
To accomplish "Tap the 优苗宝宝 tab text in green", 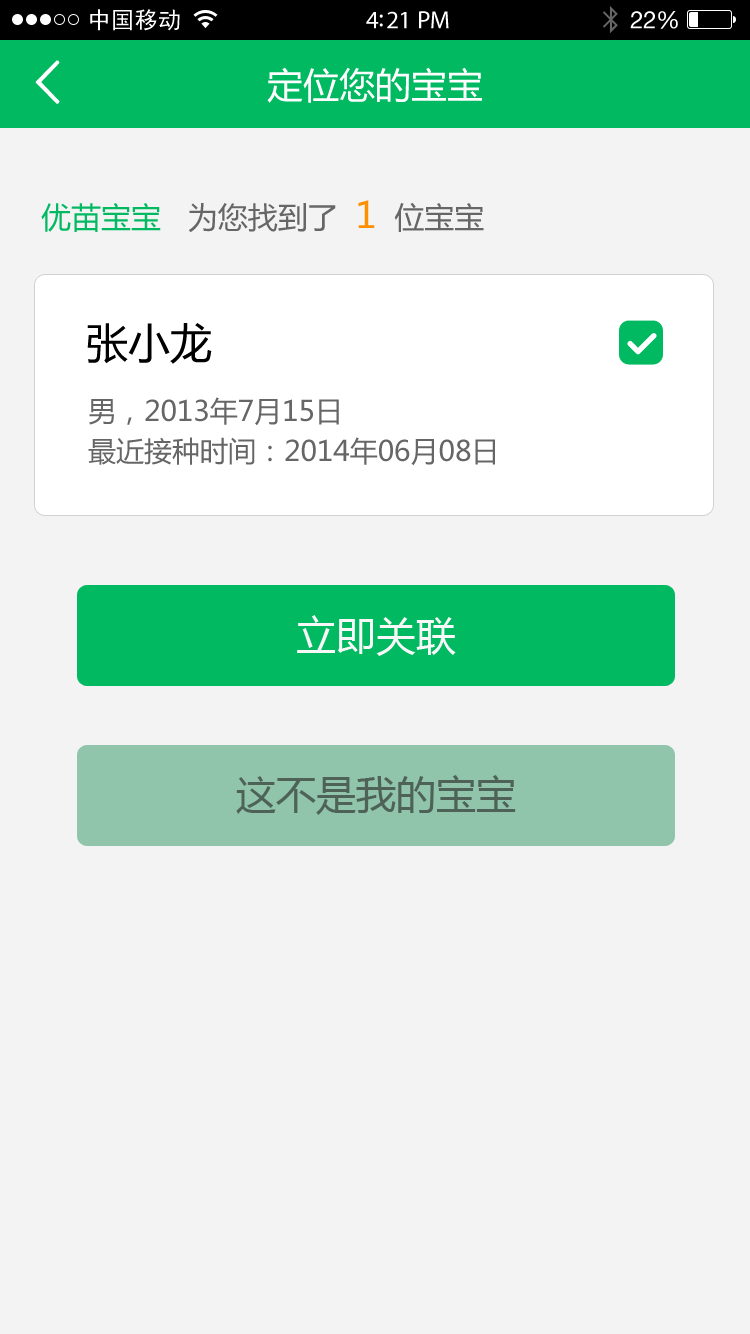I will [100, 218].
